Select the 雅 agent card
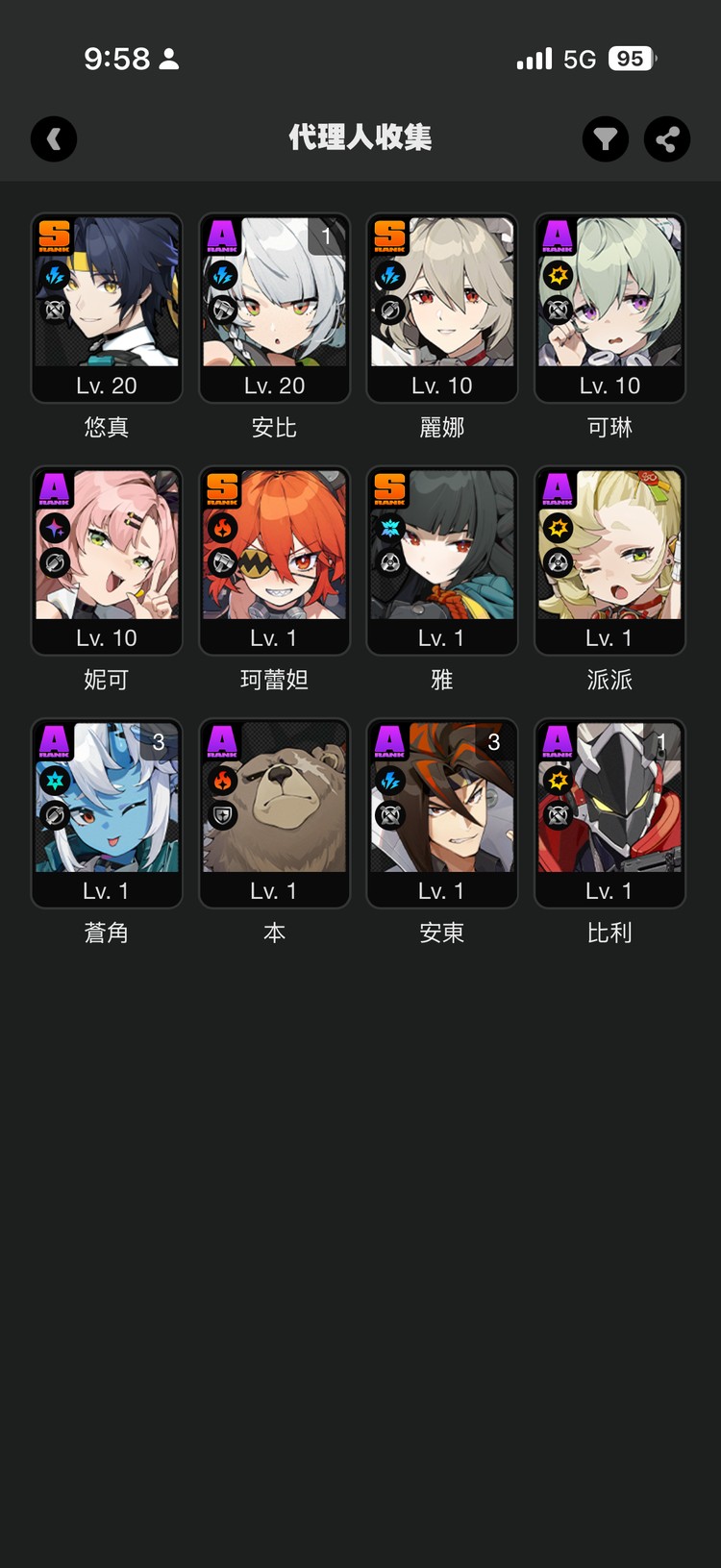Viewport: 721px width, 1568px height. tap(442, 560)
